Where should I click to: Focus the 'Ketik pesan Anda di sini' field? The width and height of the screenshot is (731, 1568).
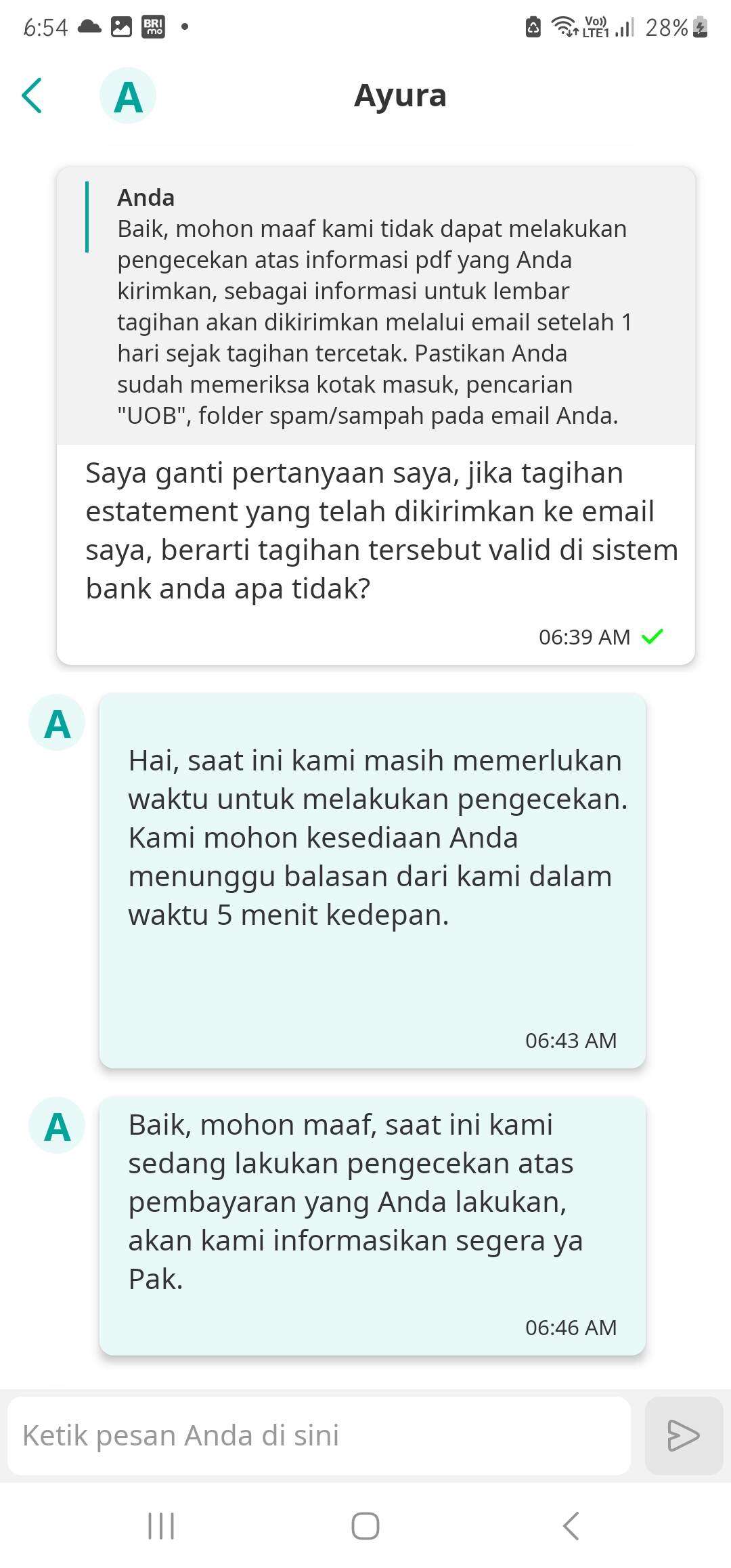click(318, 1436)
